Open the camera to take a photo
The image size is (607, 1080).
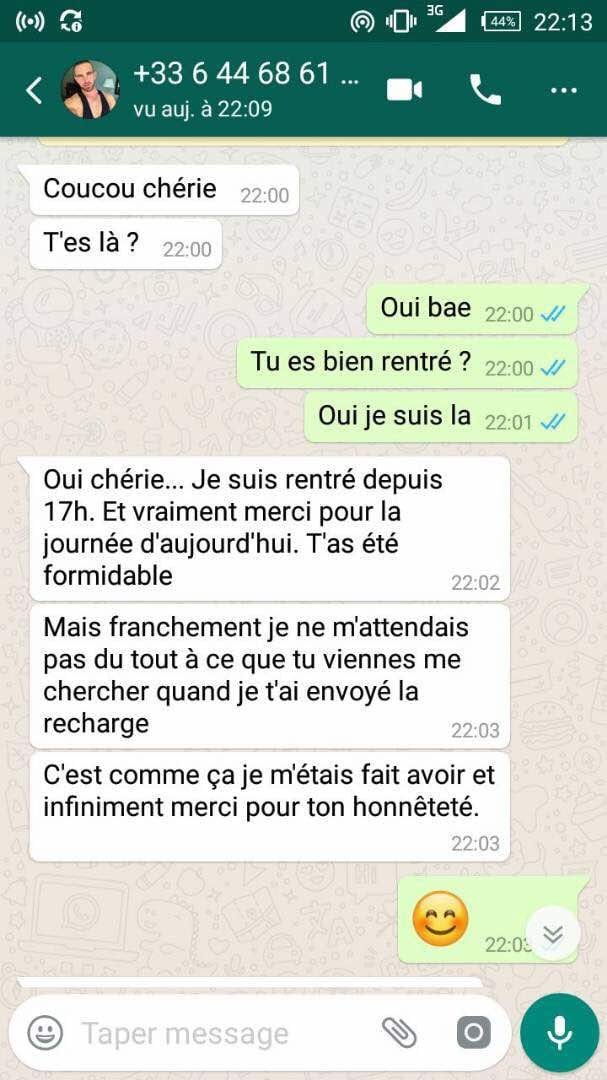473,1032
